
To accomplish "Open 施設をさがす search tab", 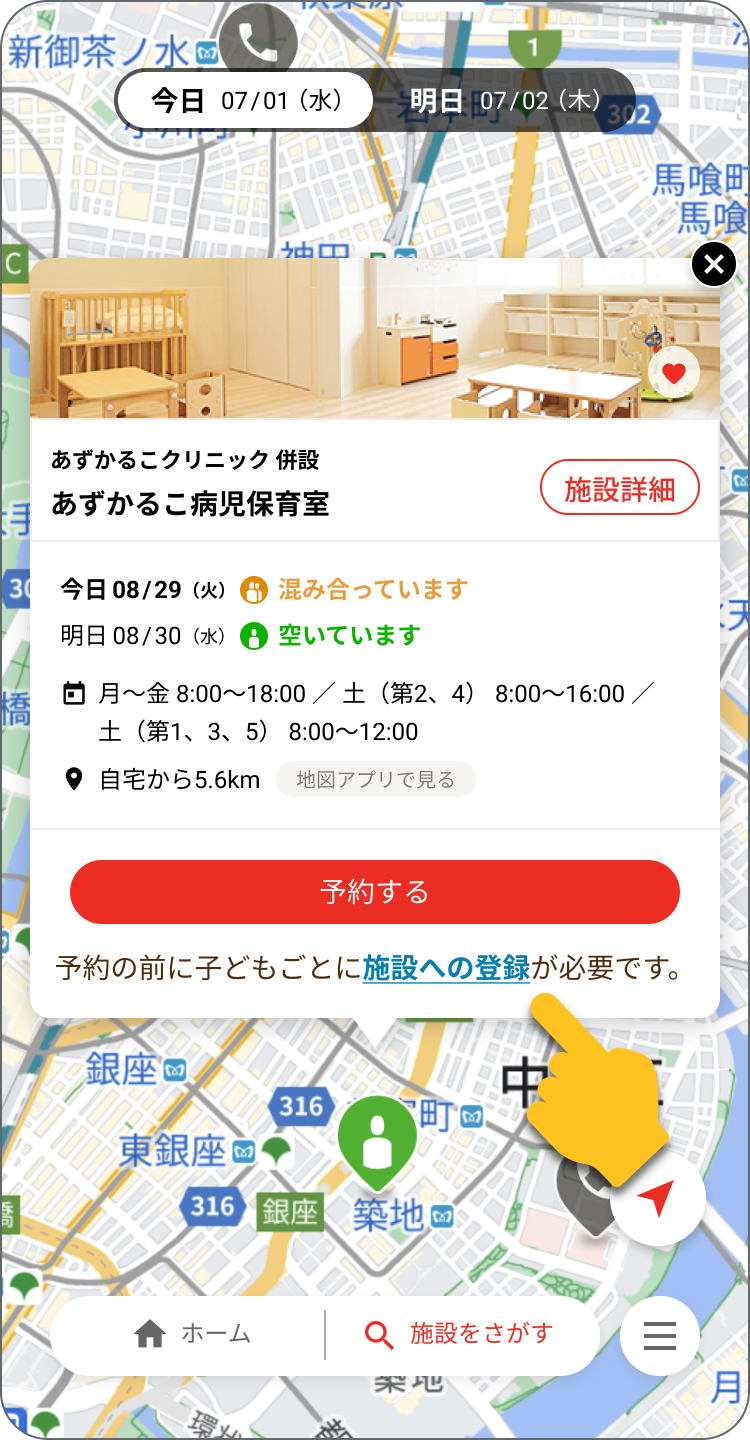I will (x=460, y=1333).
